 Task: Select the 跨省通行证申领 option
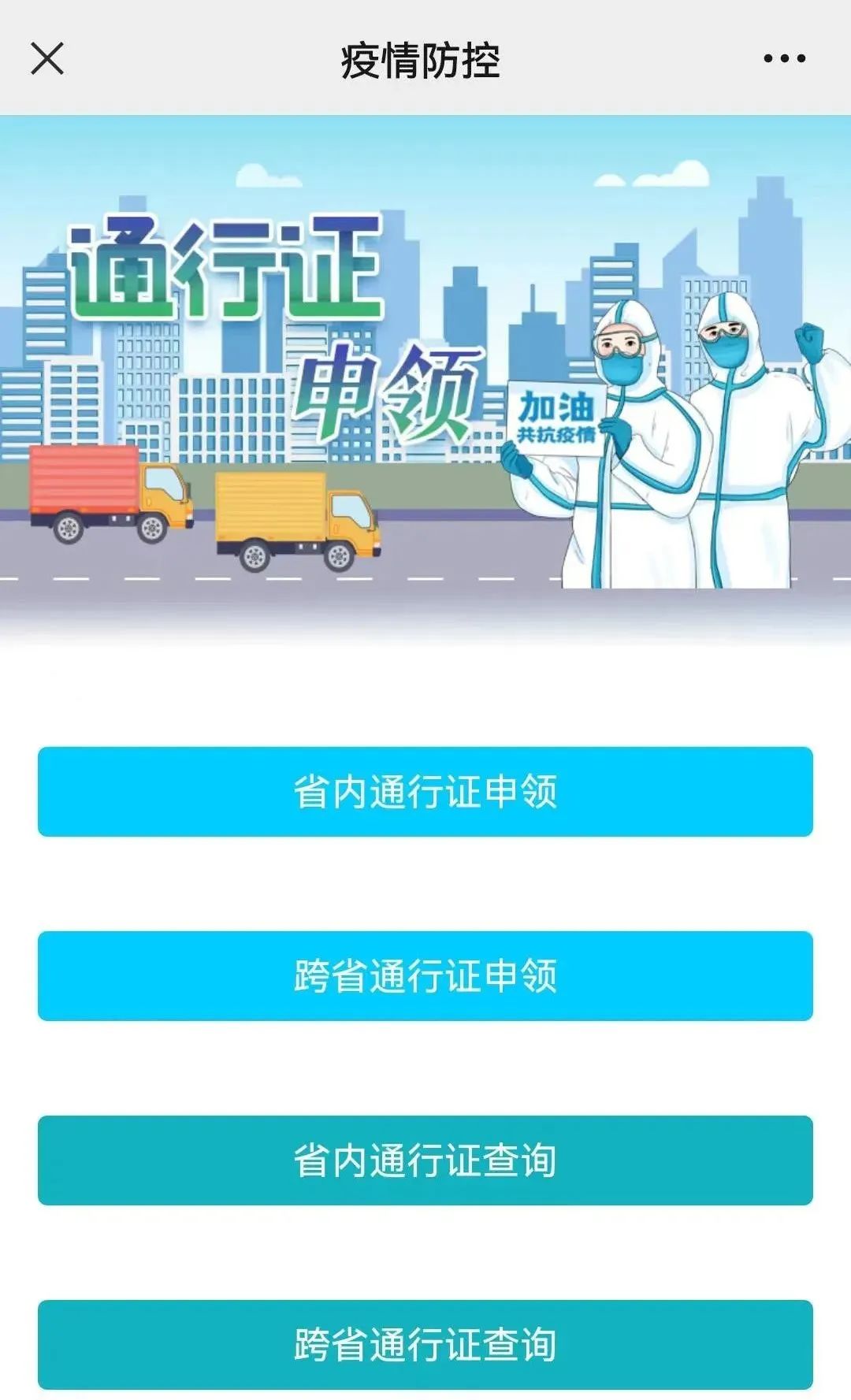coord(425,973)
